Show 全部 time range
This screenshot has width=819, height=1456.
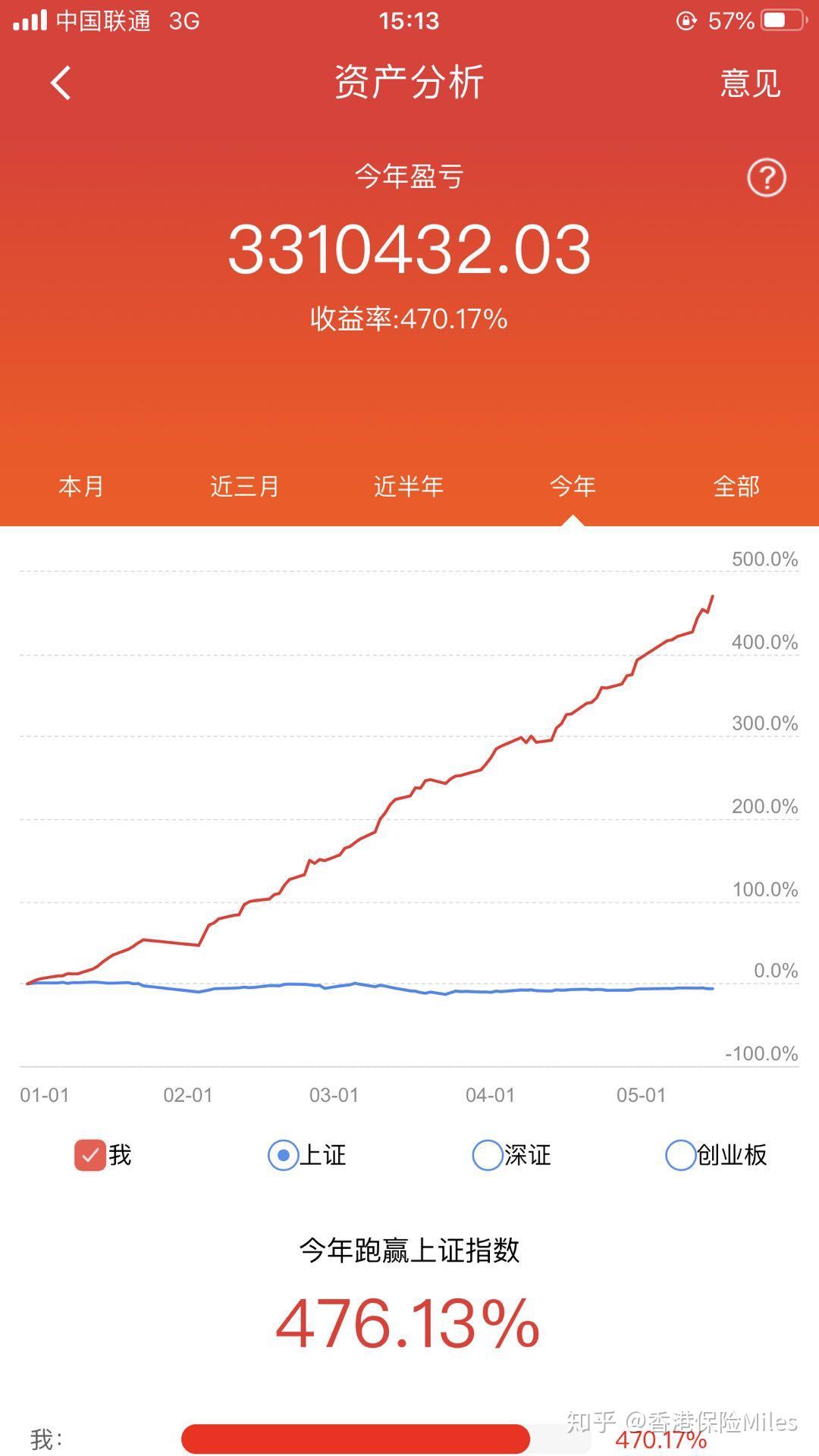tap(736, 486)
